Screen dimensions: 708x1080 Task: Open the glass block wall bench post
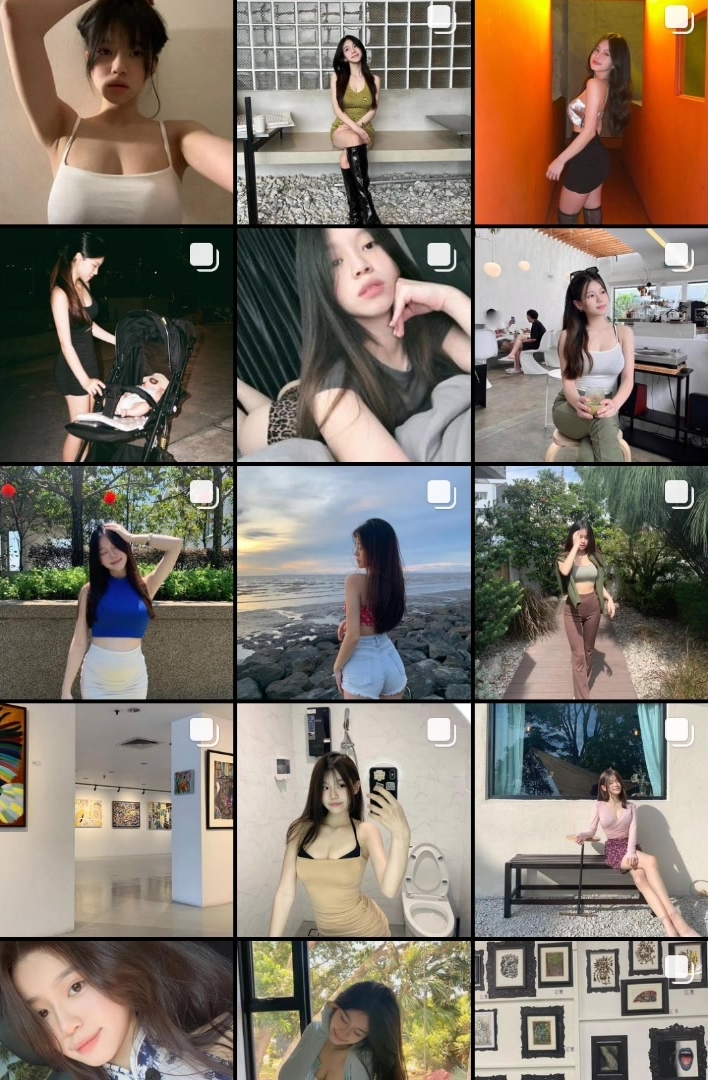(x=354, y=112)
